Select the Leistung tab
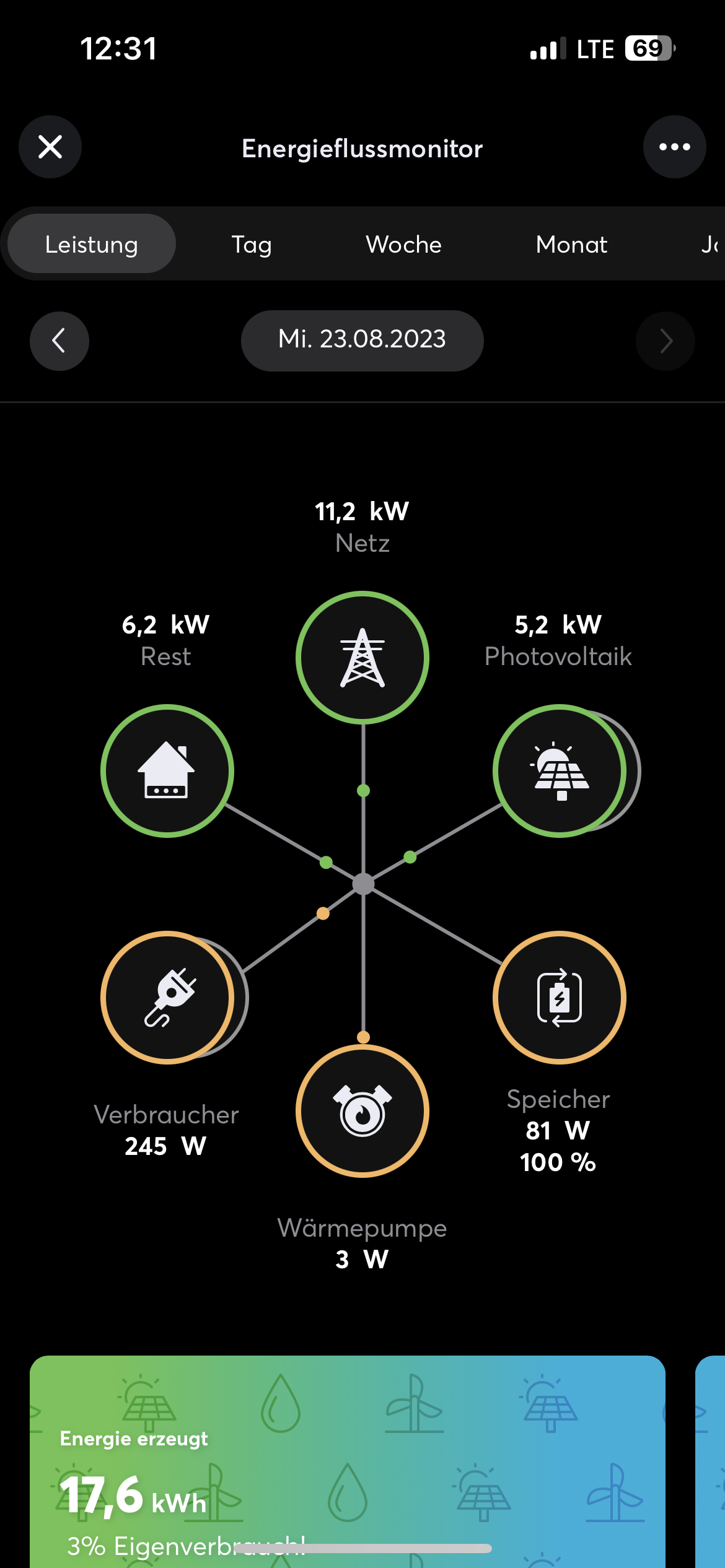 pyautogui.click(x=92, y=244)
